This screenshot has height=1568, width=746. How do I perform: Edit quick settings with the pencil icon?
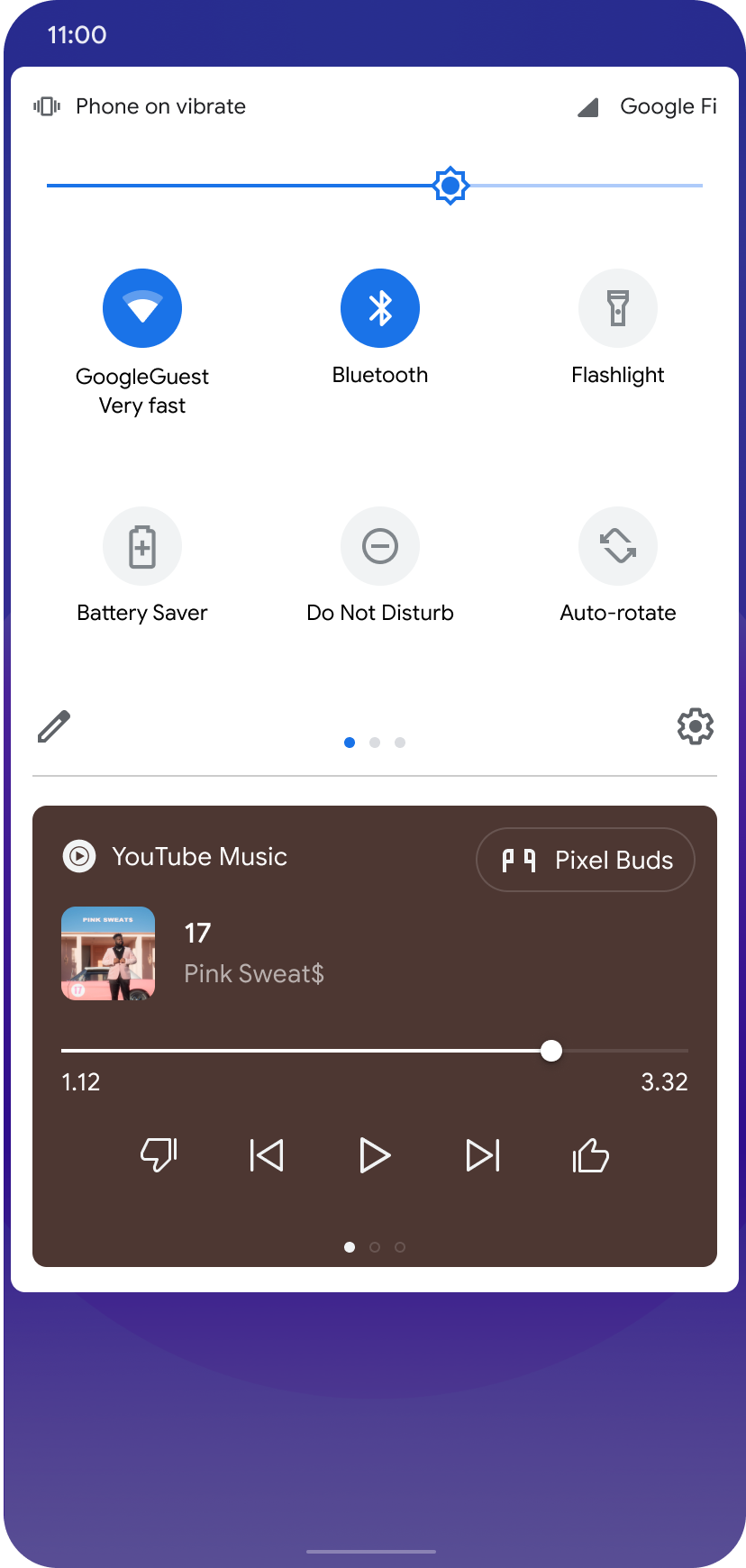(x=54, y=726)
